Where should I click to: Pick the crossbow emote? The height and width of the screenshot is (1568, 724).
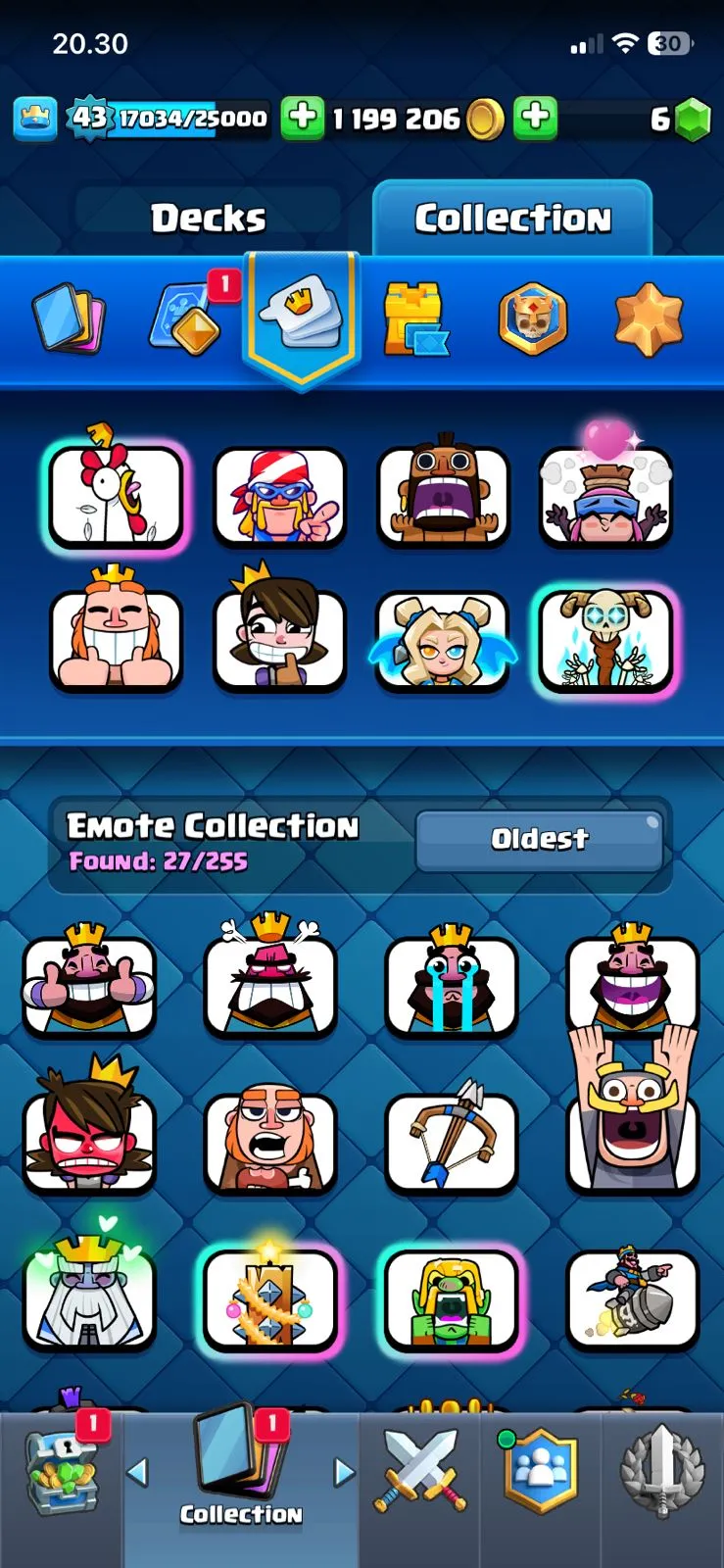[x=451, y=1141]
